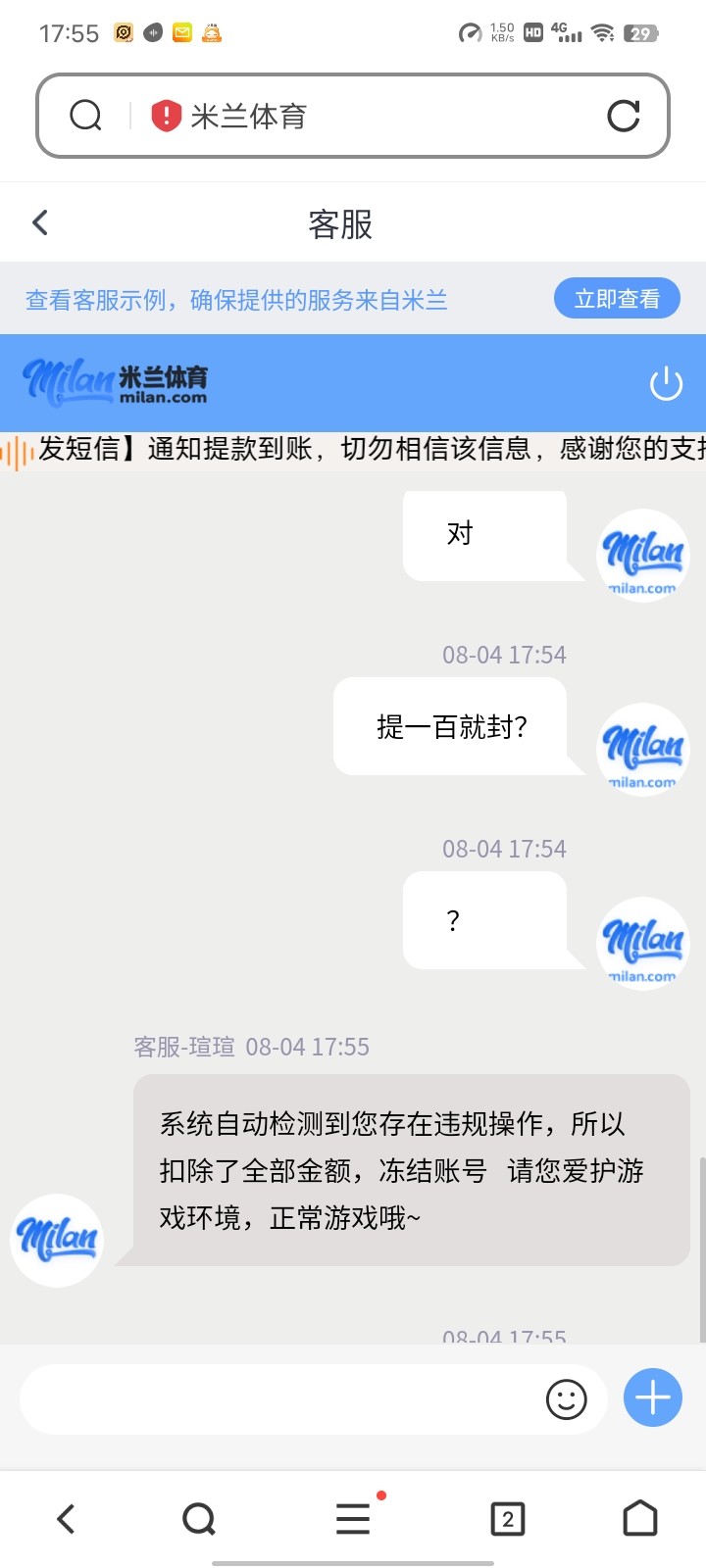Open the plus attachment button
This screenshot has height=1568, width=706.
pyautogui.click(x=652, y=1397)
